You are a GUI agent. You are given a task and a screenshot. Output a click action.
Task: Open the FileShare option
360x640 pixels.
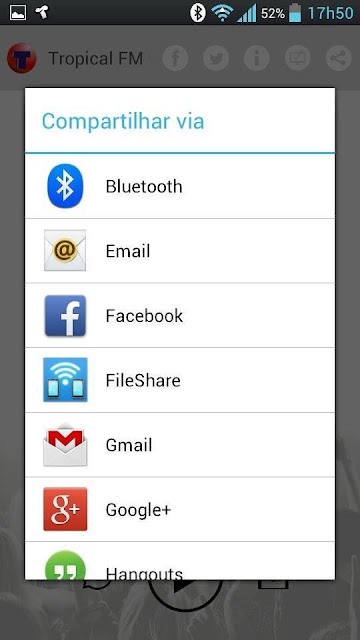[x=180, y=380]
